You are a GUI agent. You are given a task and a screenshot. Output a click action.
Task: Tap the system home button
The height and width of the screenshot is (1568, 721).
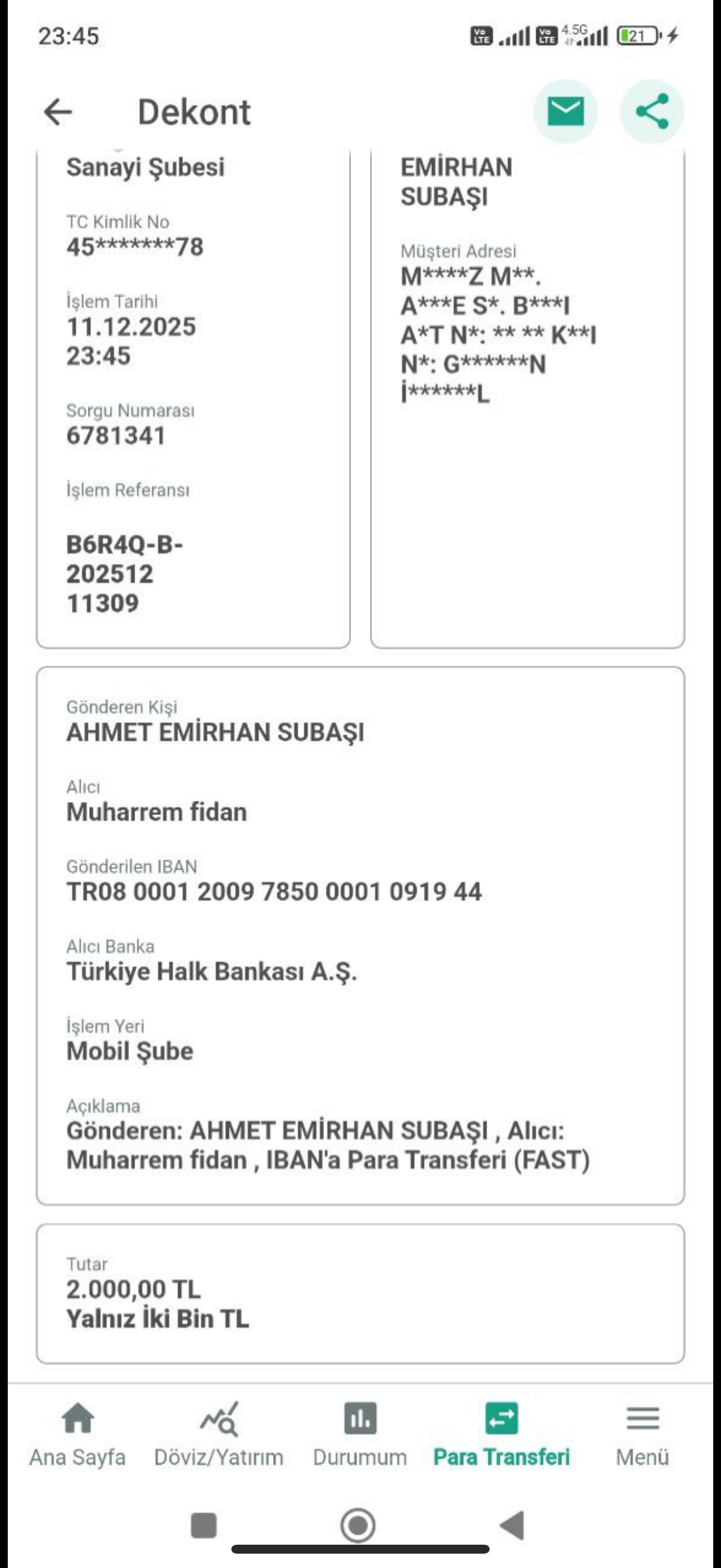click(x=358, y=1525)
